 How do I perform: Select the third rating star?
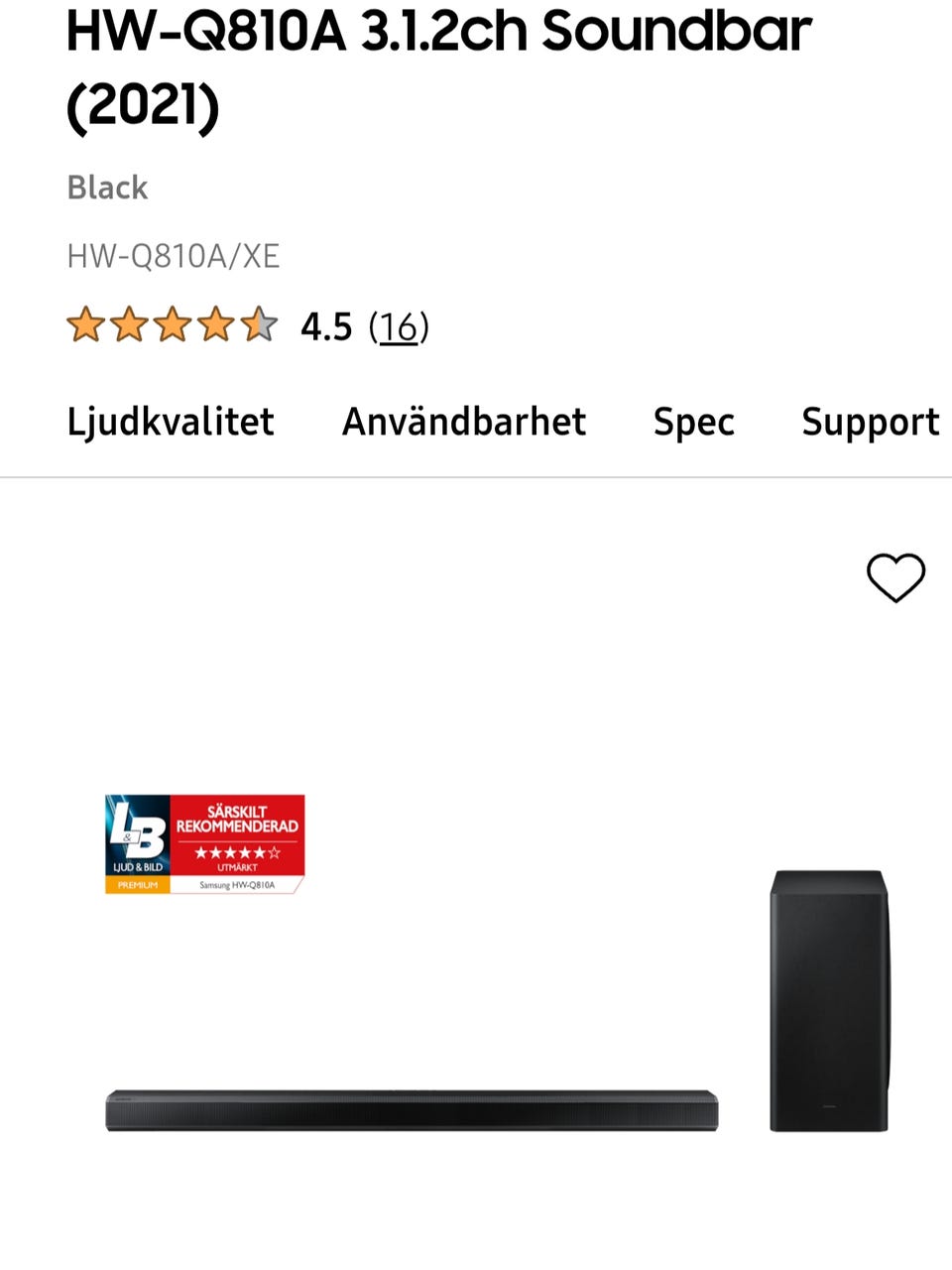173,324
